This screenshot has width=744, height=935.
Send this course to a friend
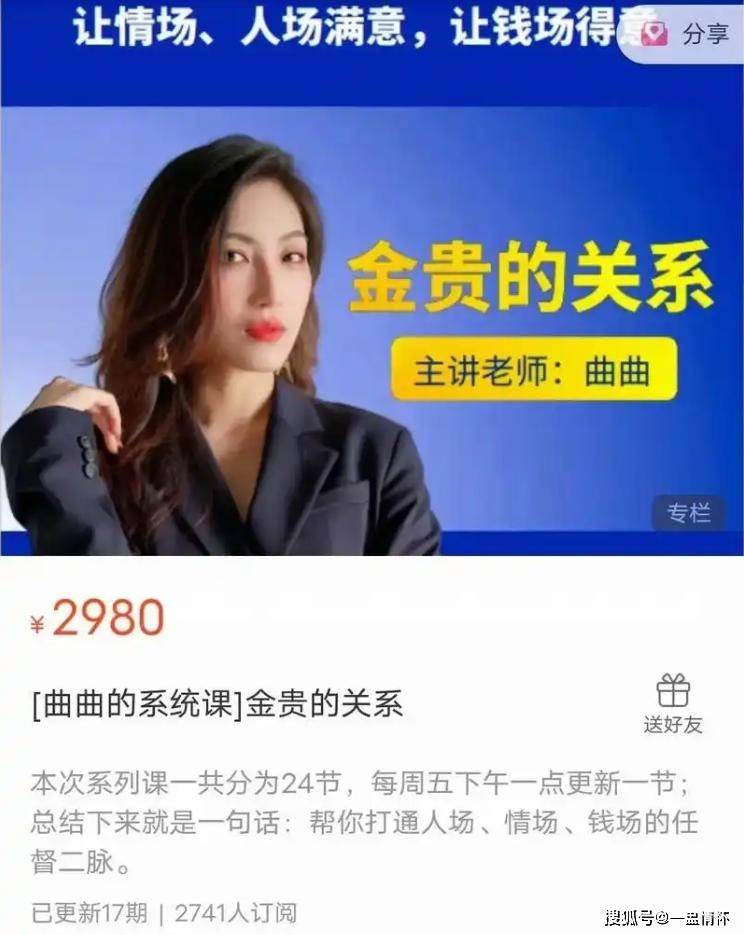pyautogui.click(x=672, y=703)
